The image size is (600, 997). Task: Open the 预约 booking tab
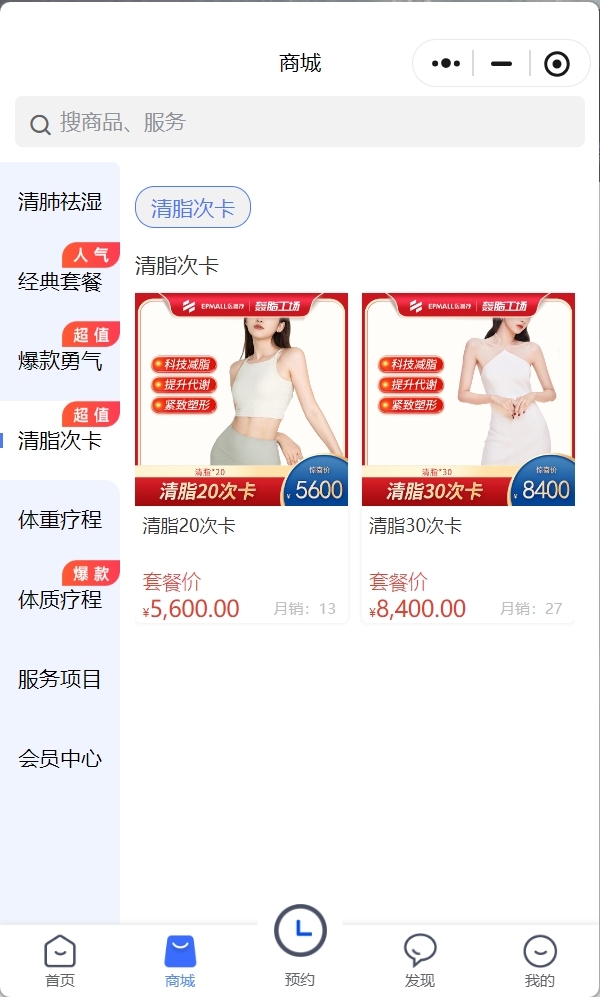[300, 945]
